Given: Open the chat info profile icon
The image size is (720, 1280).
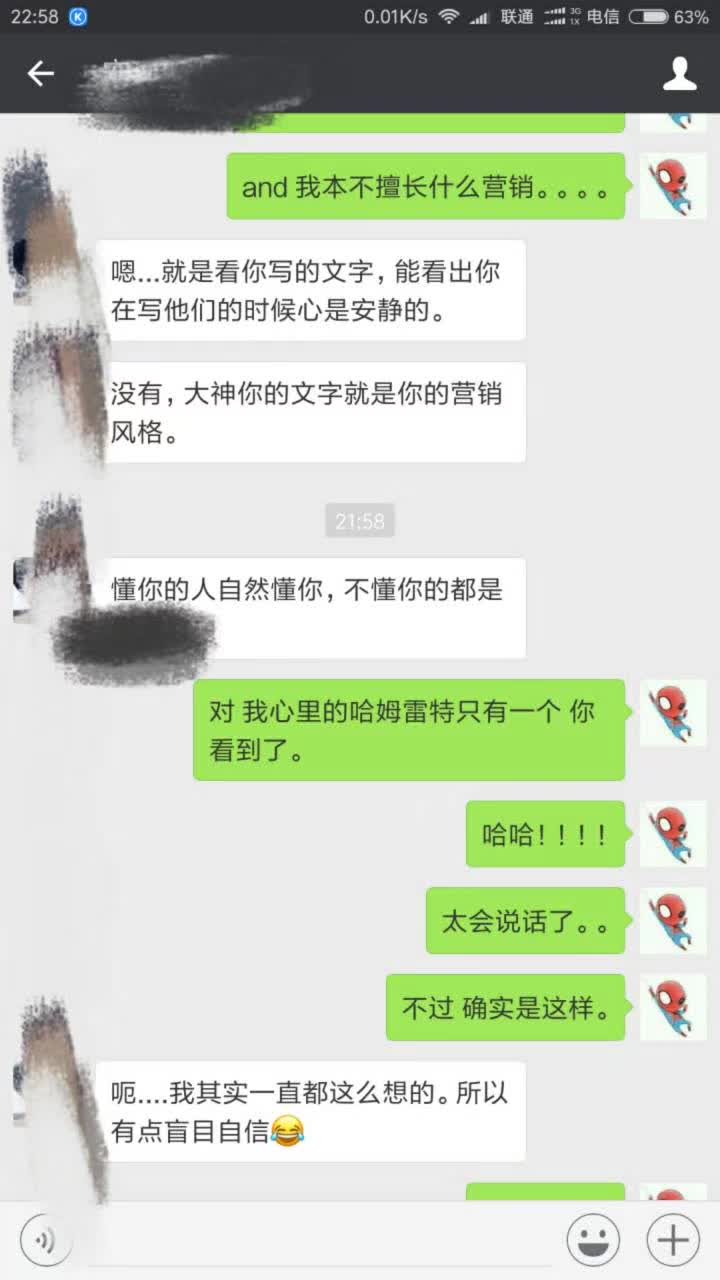Looking at the screenshot, I should (680, 74).
